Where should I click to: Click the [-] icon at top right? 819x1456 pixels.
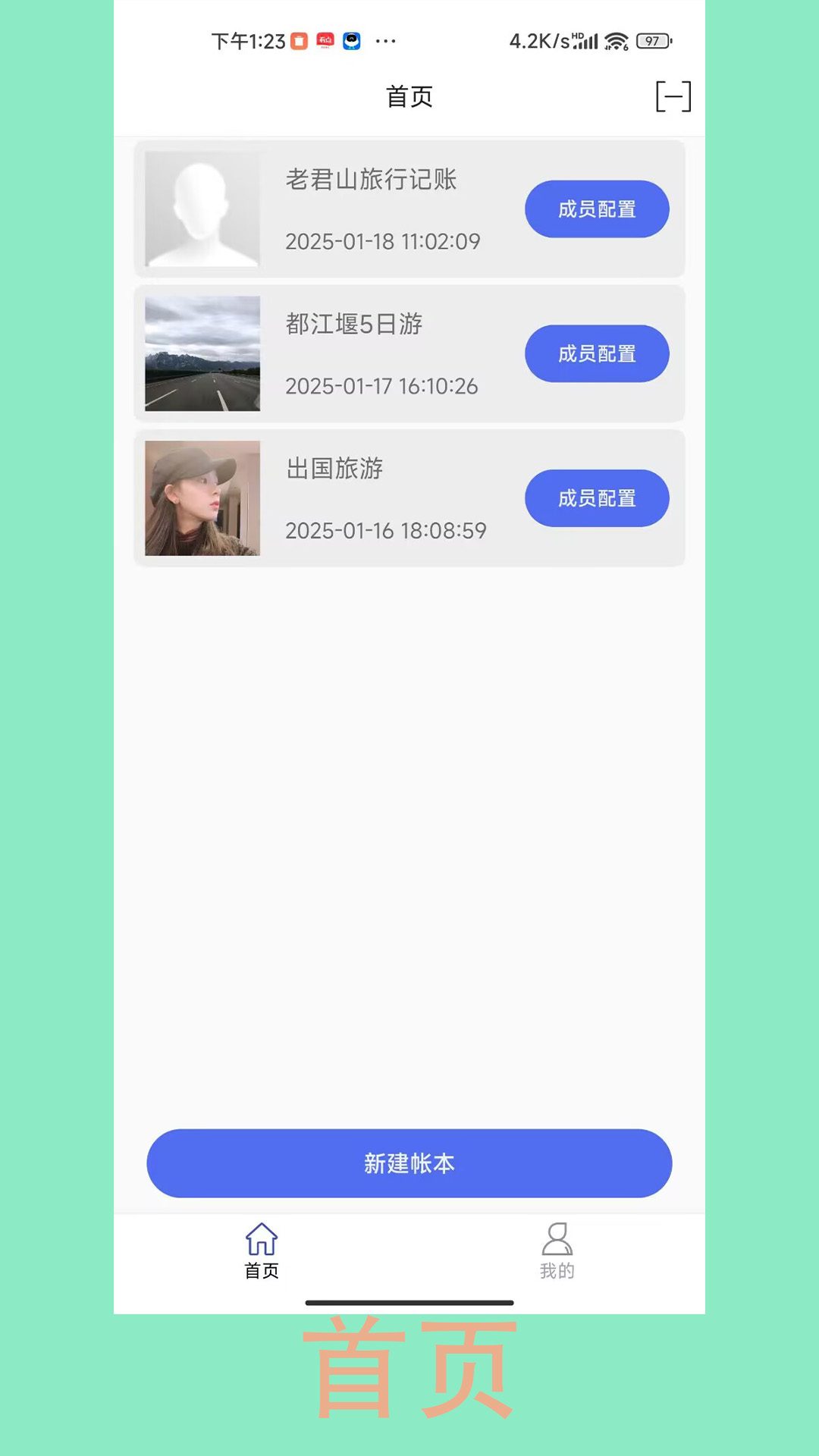click(x=674, y=96)
